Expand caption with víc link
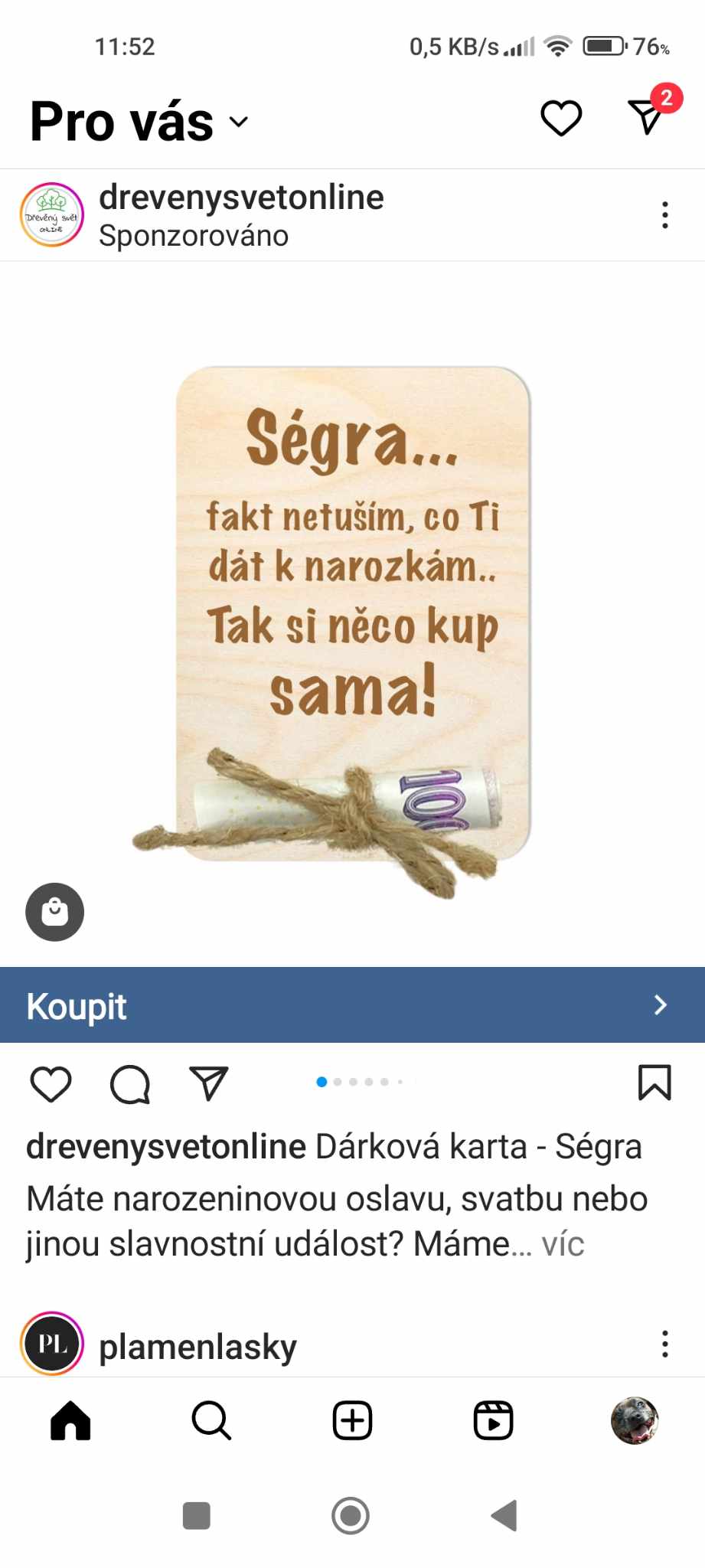The height and width of the screenshot is (1568, 705). pyautogui.click(x=563, y=1244)
